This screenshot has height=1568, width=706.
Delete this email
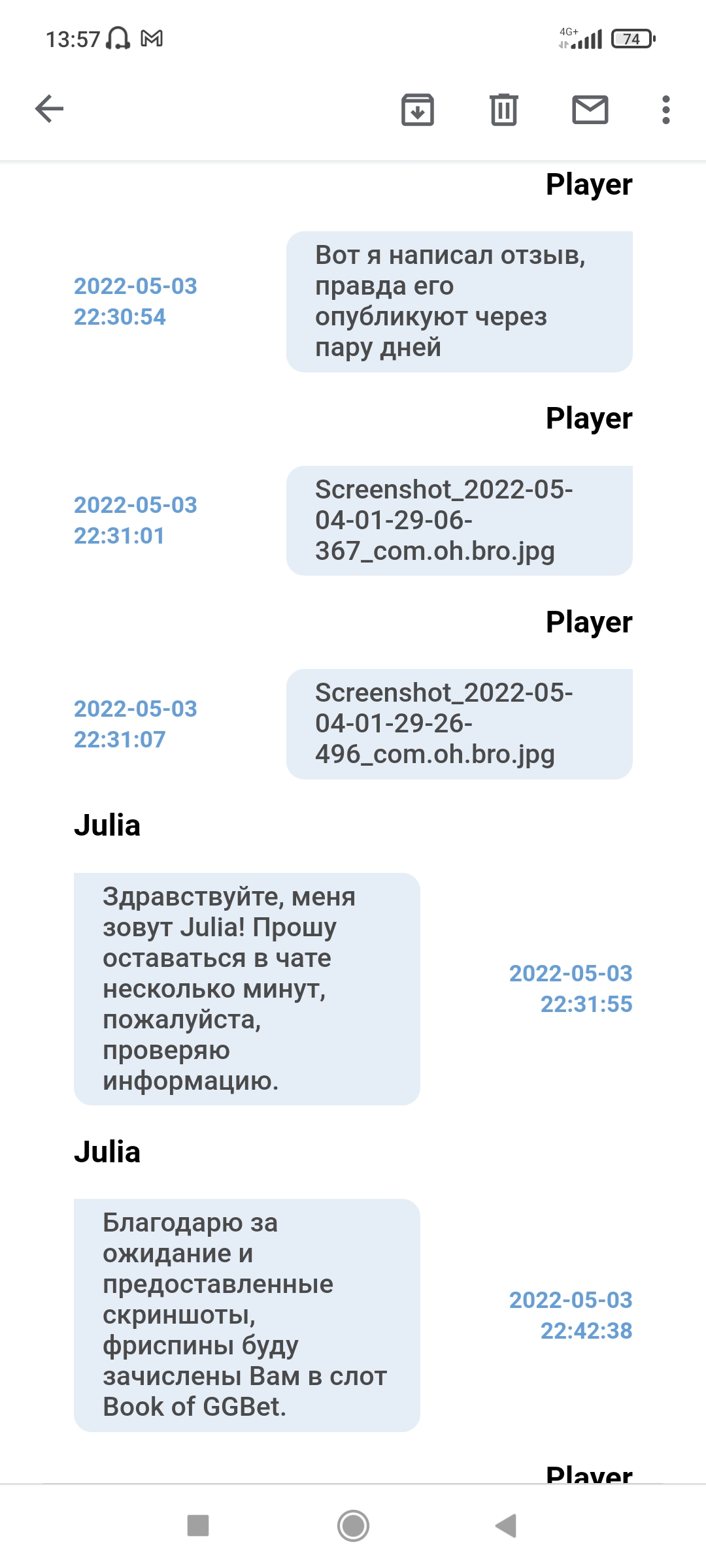[x=503, y=109]
